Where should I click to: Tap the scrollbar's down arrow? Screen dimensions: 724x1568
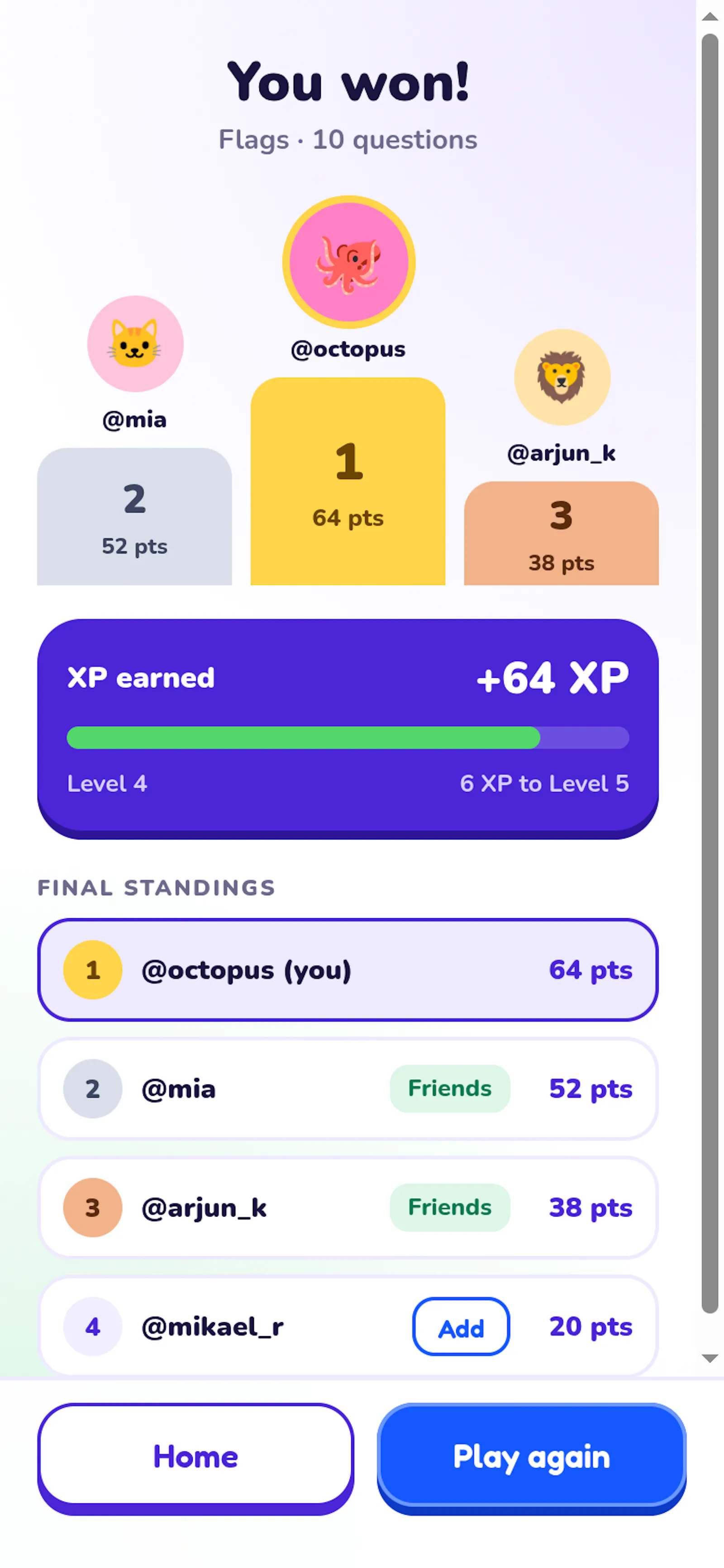point(710,1359)
